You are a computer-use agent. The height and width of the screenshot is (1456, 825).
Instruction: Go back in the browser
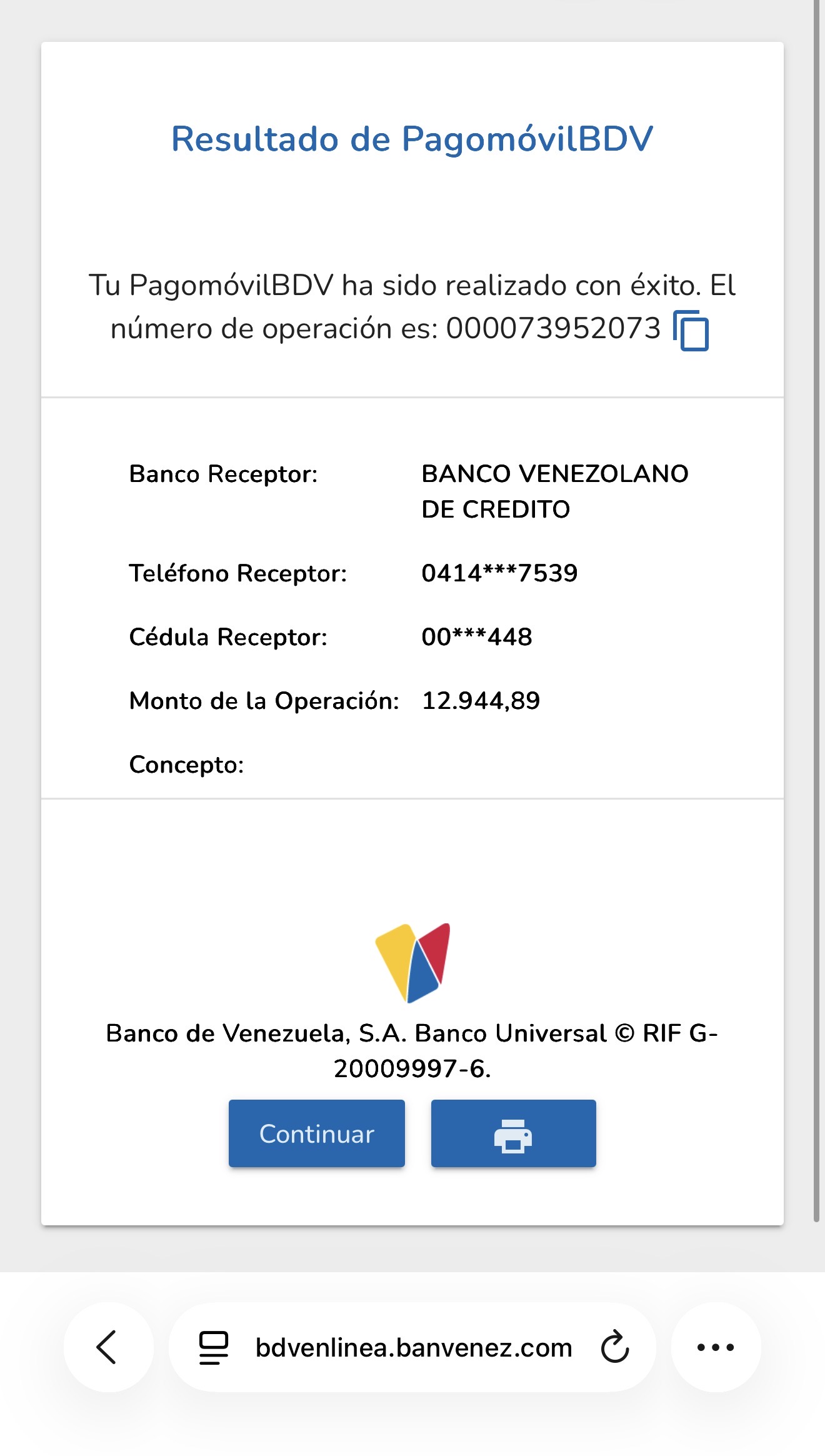[x=107, y=1347]
